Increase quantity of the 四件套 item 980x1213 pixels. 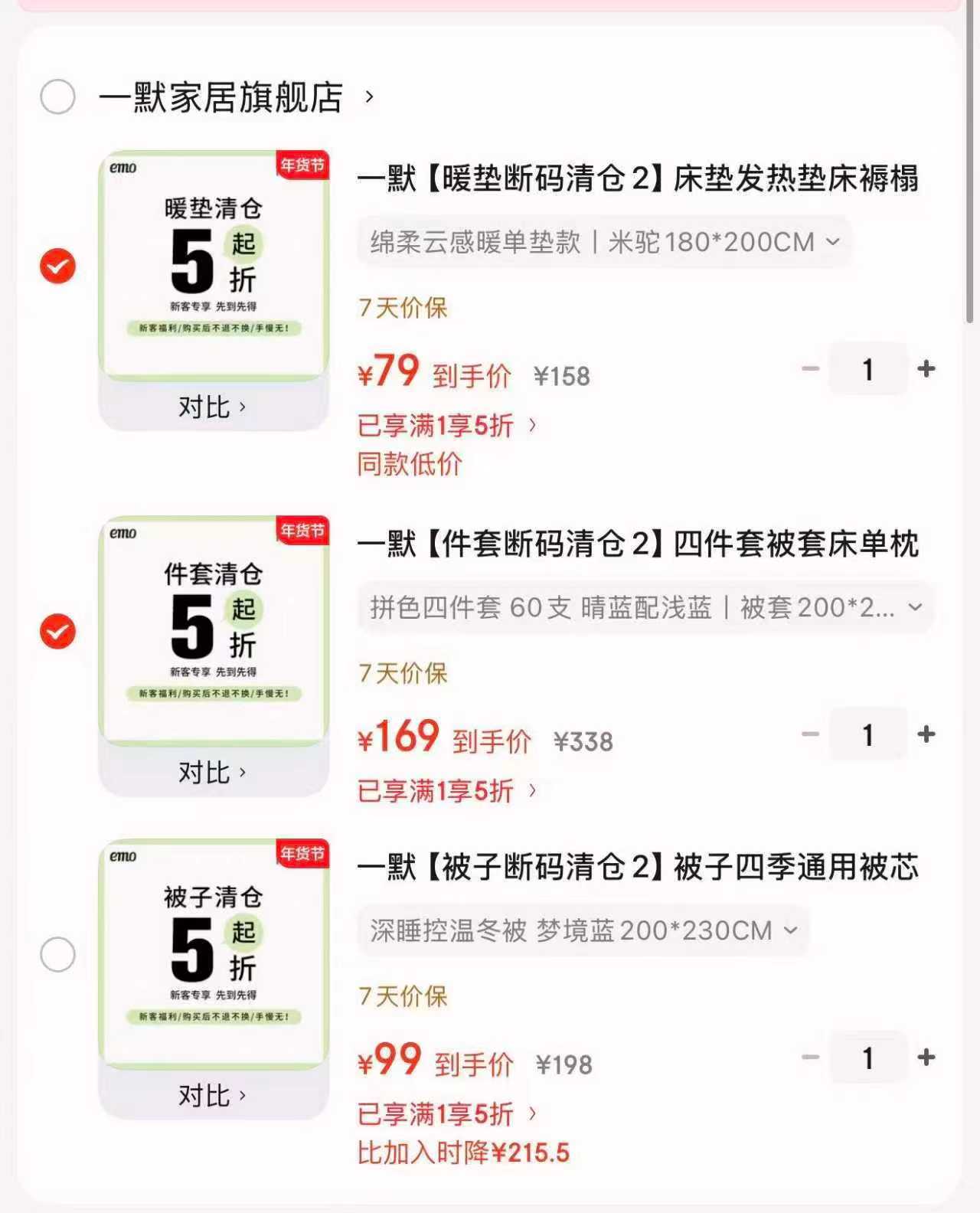[927, 734]
